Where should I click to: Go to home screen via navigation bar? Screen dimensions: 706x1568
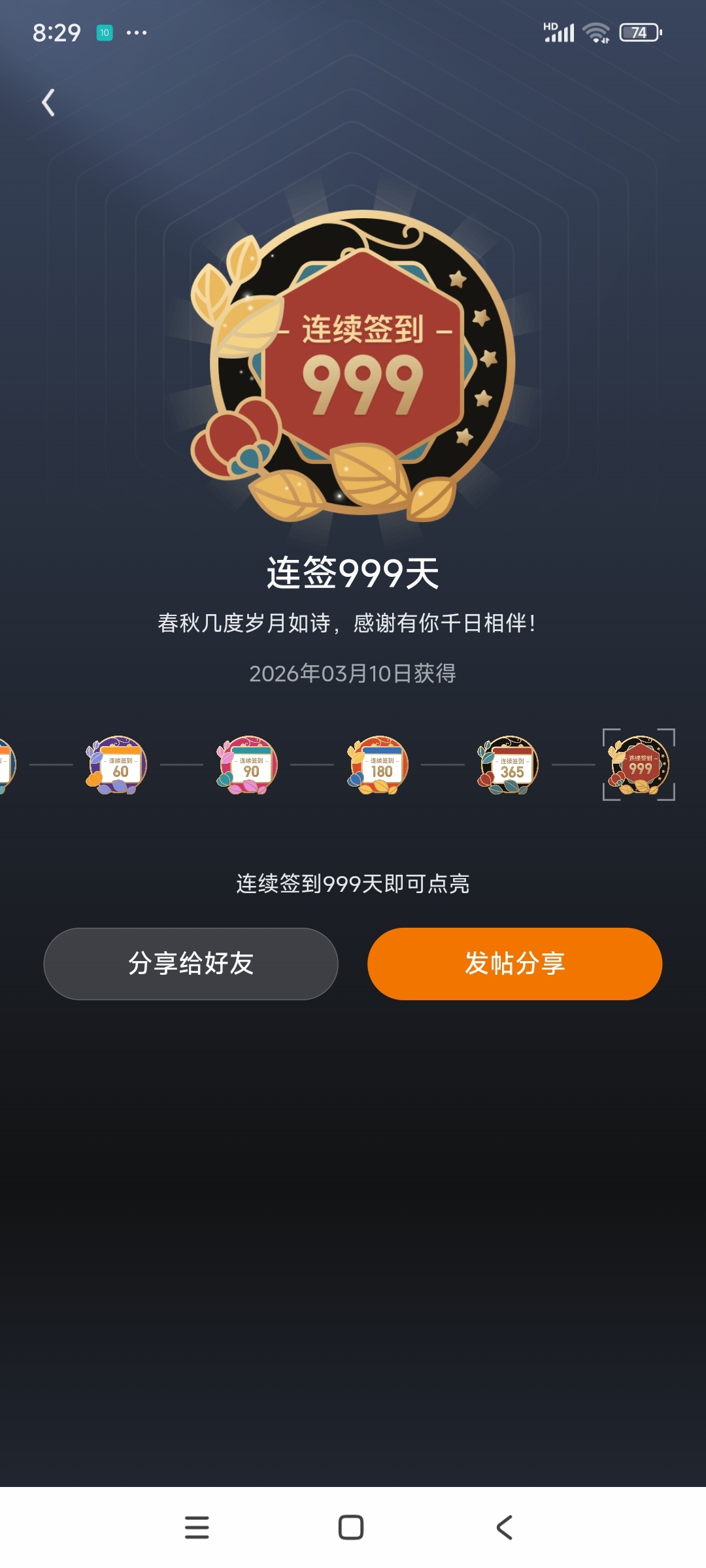351,1527
